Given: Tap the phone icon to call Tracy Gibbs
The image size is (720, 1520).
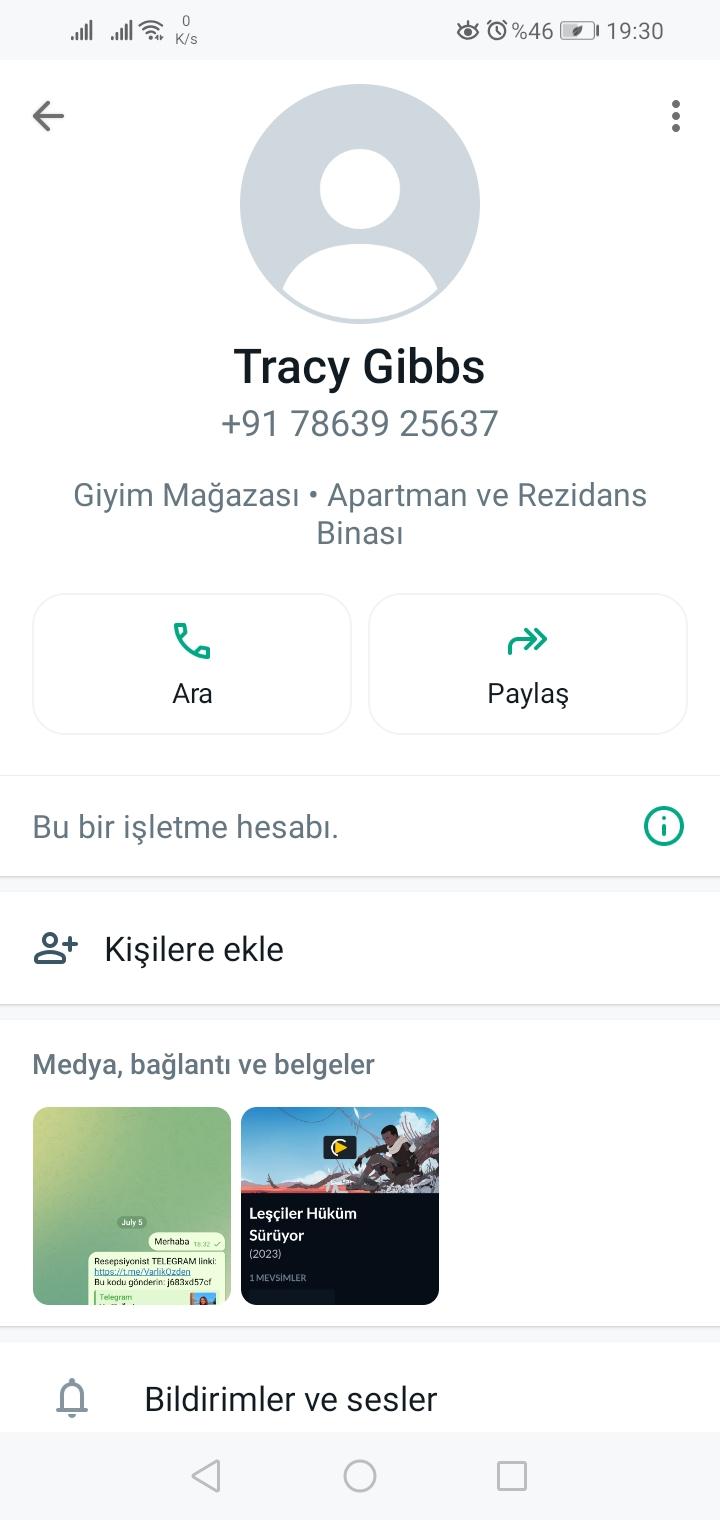Looking at the screenshot, I should 192,640.
